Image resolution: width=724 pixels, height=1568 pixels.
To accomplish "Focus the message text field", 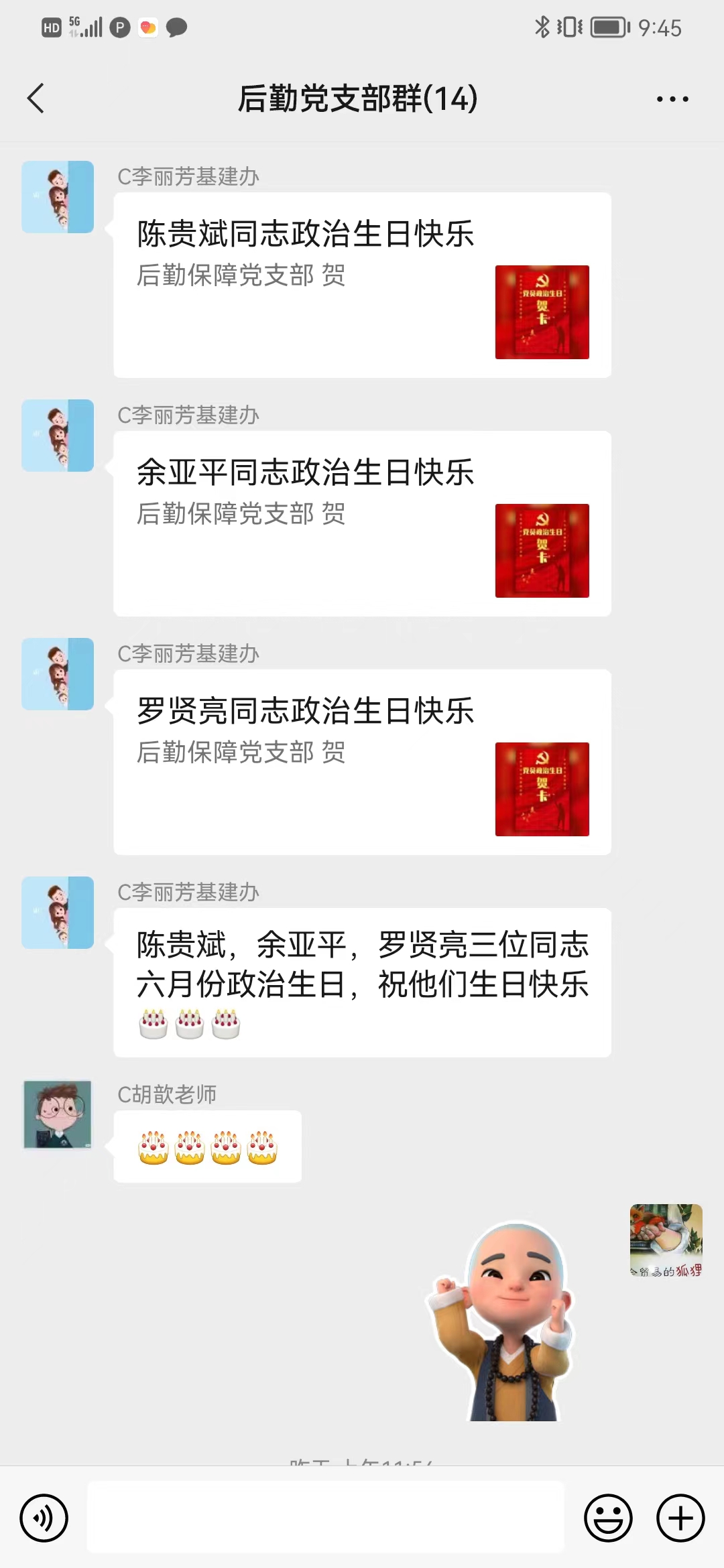I will point(326,1518).
